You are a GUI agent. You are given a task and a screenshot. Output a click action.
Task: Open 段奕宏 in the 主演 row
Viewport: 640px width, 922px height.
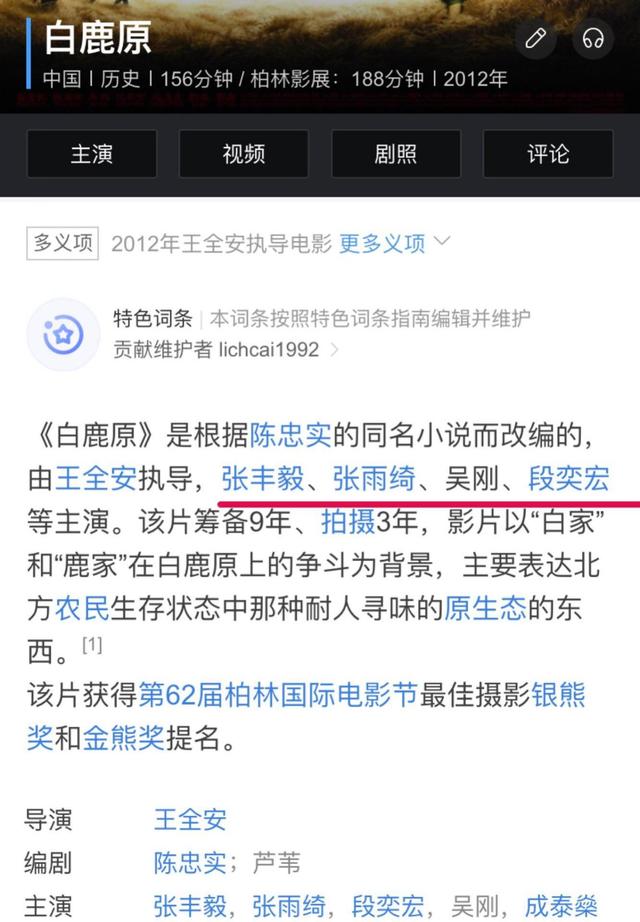[x=387, y=907]
